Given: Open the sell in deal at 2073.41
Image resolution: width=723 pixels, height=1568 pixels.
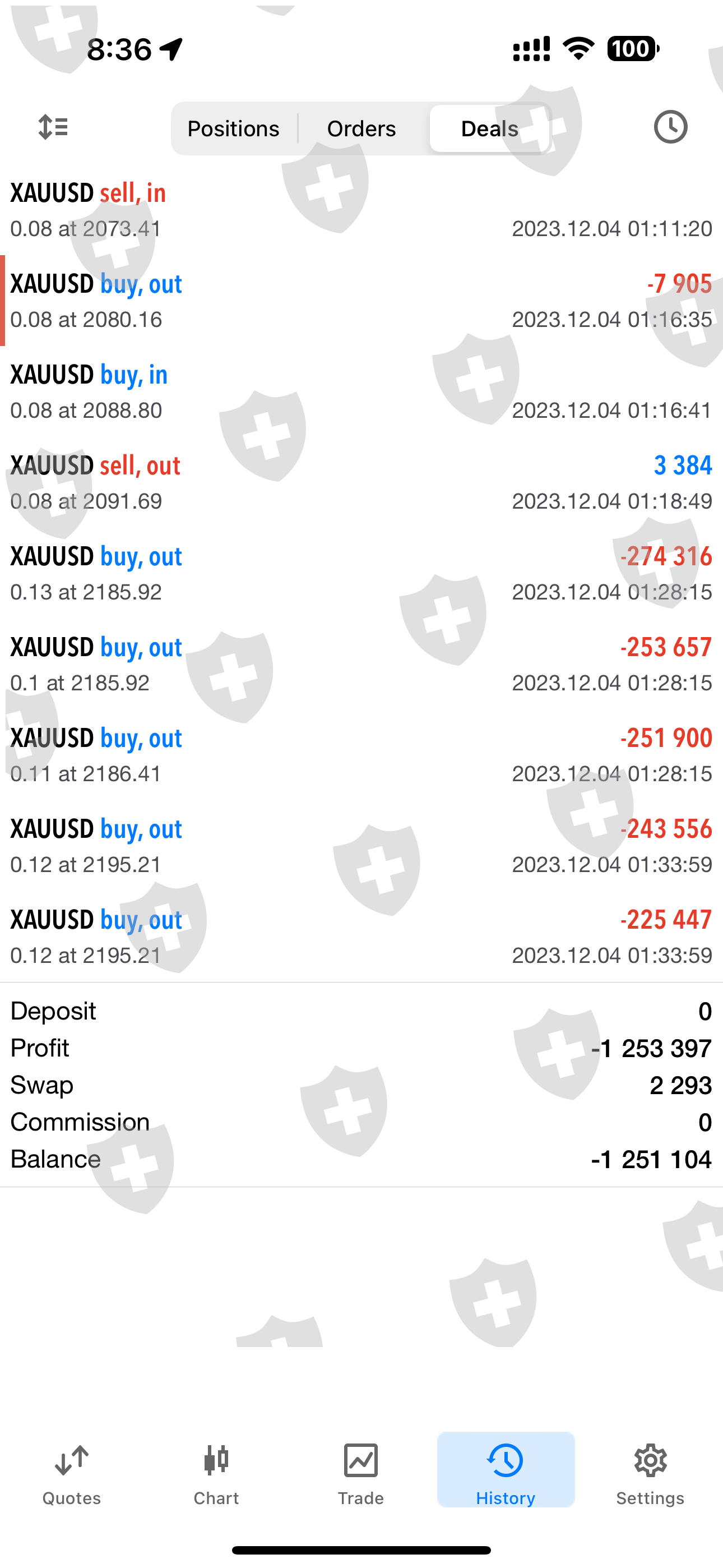Looking at the screenshot, I should point(361,210).
